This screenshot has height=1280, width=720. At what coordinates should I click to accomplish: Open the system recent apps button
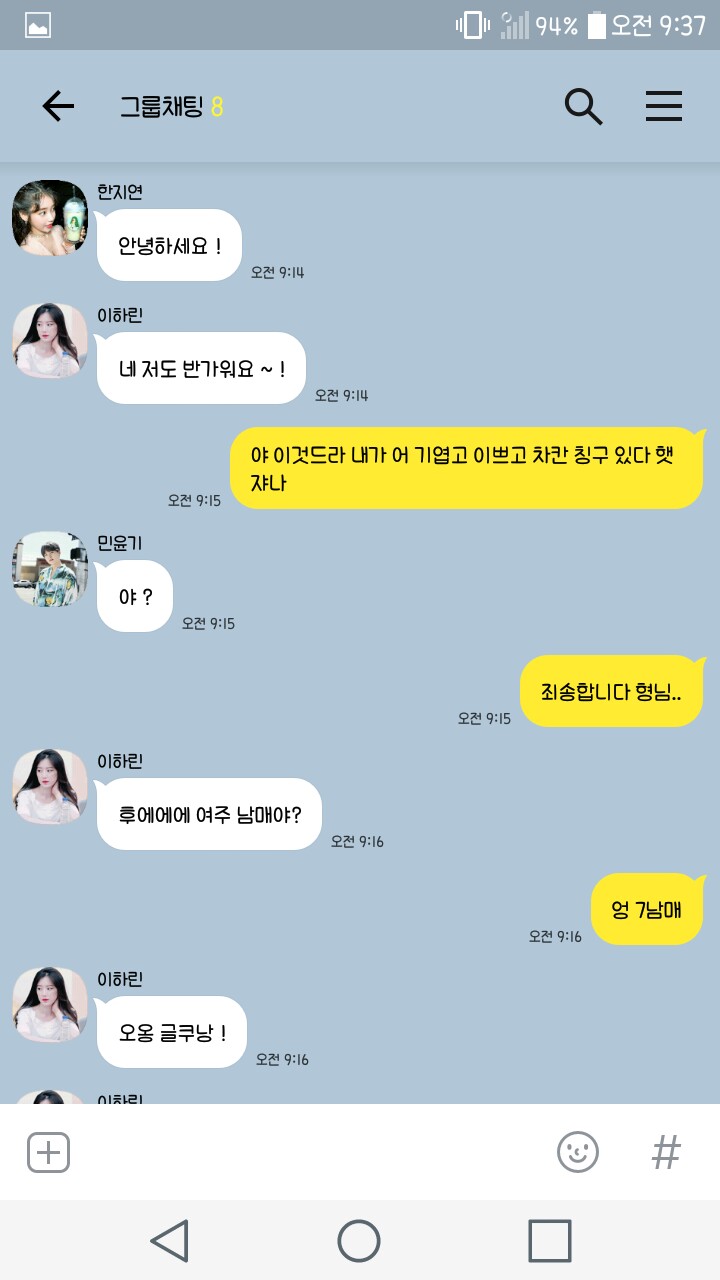pos(550,1241)
